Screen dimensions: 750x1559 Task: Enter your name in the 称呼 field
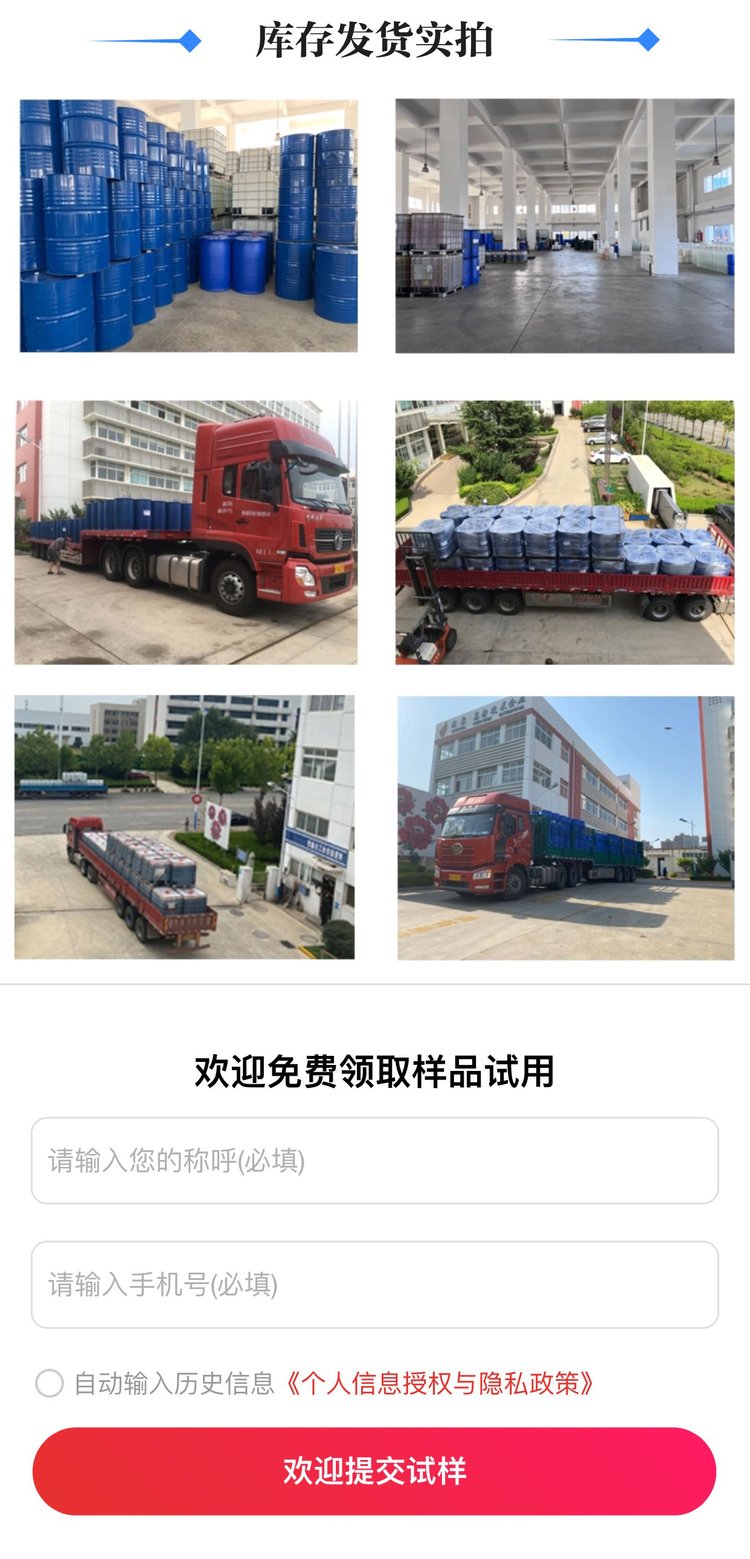[374, 1160]
